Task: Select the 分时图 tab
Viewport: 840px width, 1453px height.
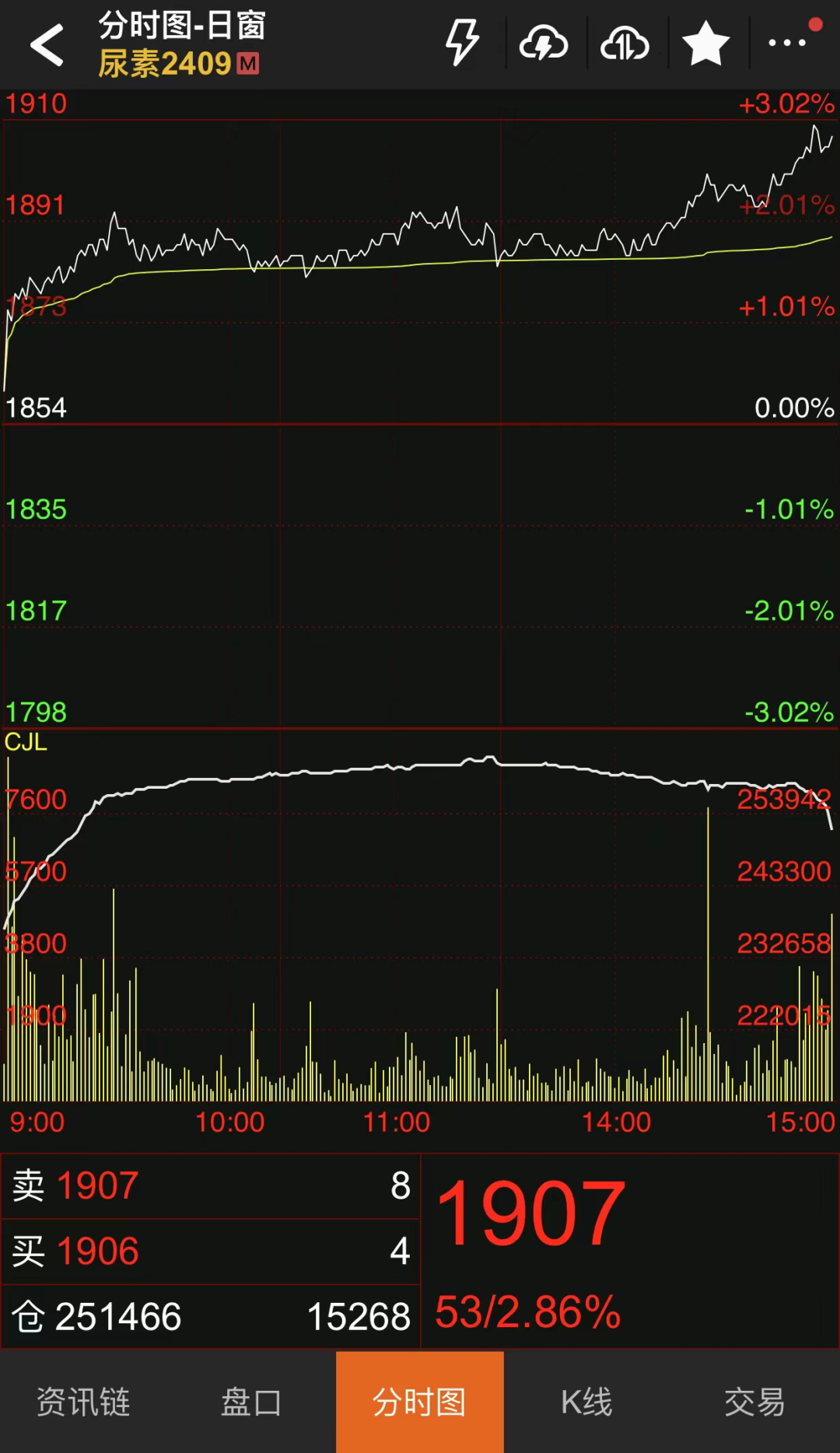Action: (419, 1402)
